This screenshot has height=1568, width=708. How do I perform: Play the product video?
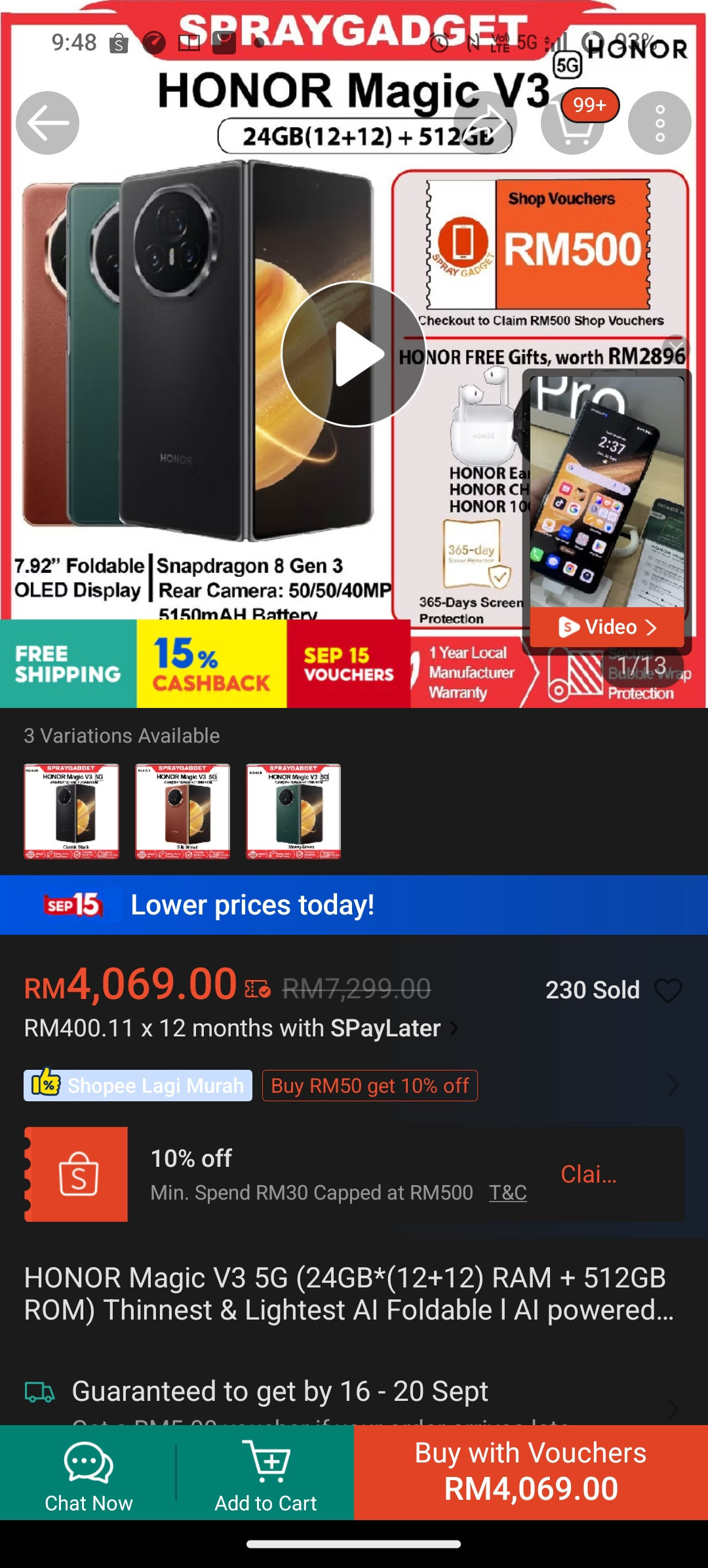click(x=354, y=354)
